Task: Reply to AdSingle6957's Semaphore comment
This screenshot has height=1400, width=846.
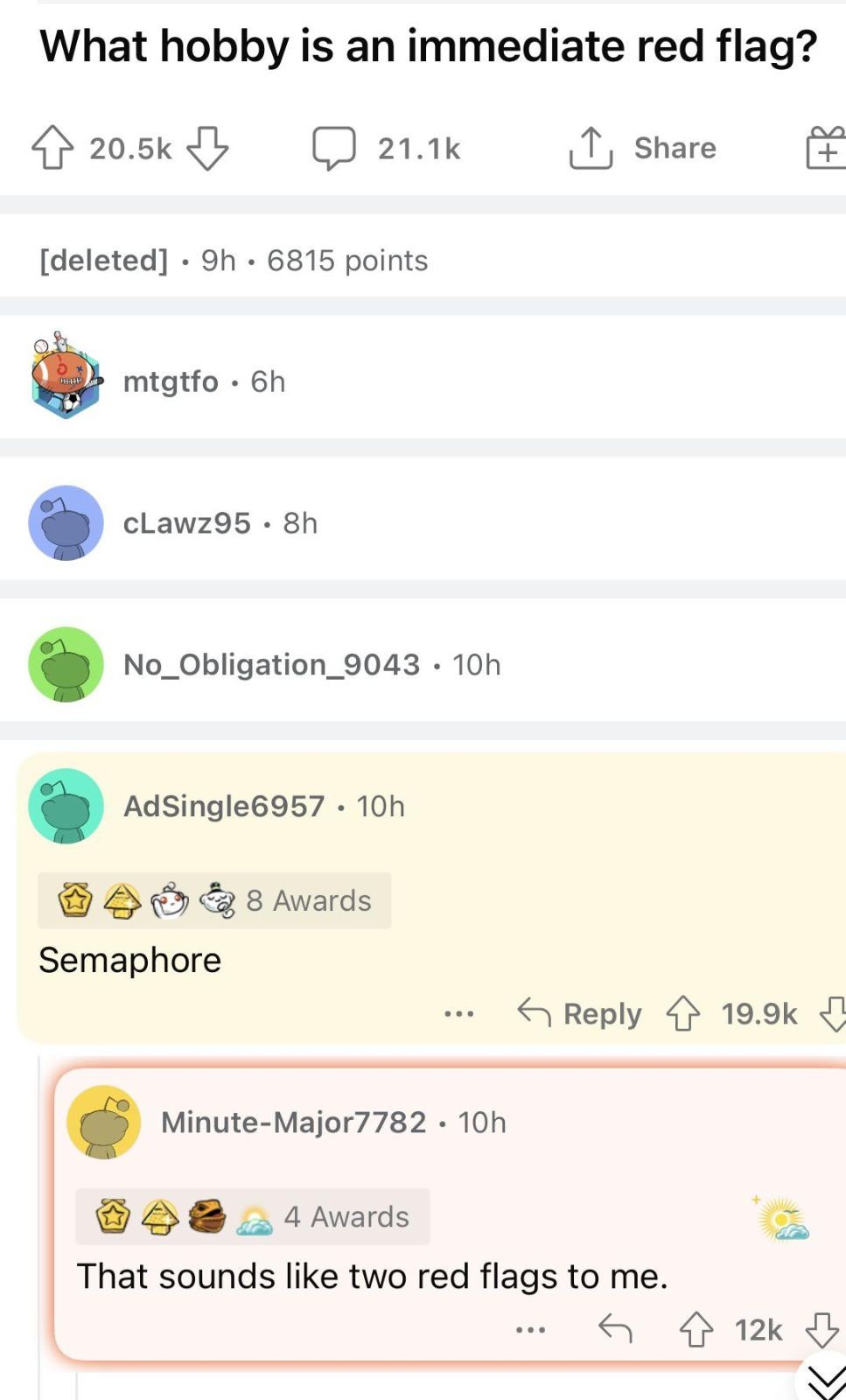Action: tap(580, 1014)
